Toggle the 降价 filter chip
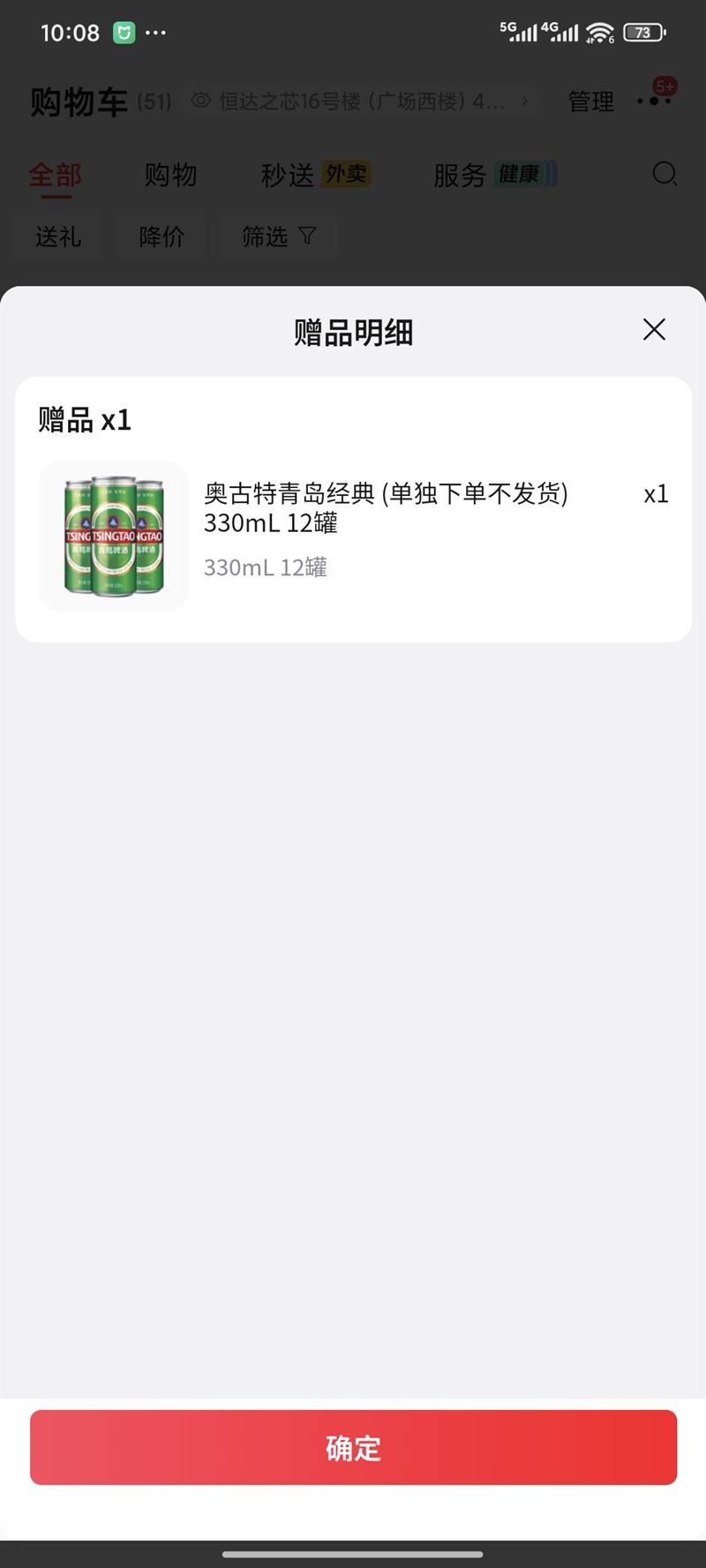This screenshot has width=706, height=1568. coord(161,236)
